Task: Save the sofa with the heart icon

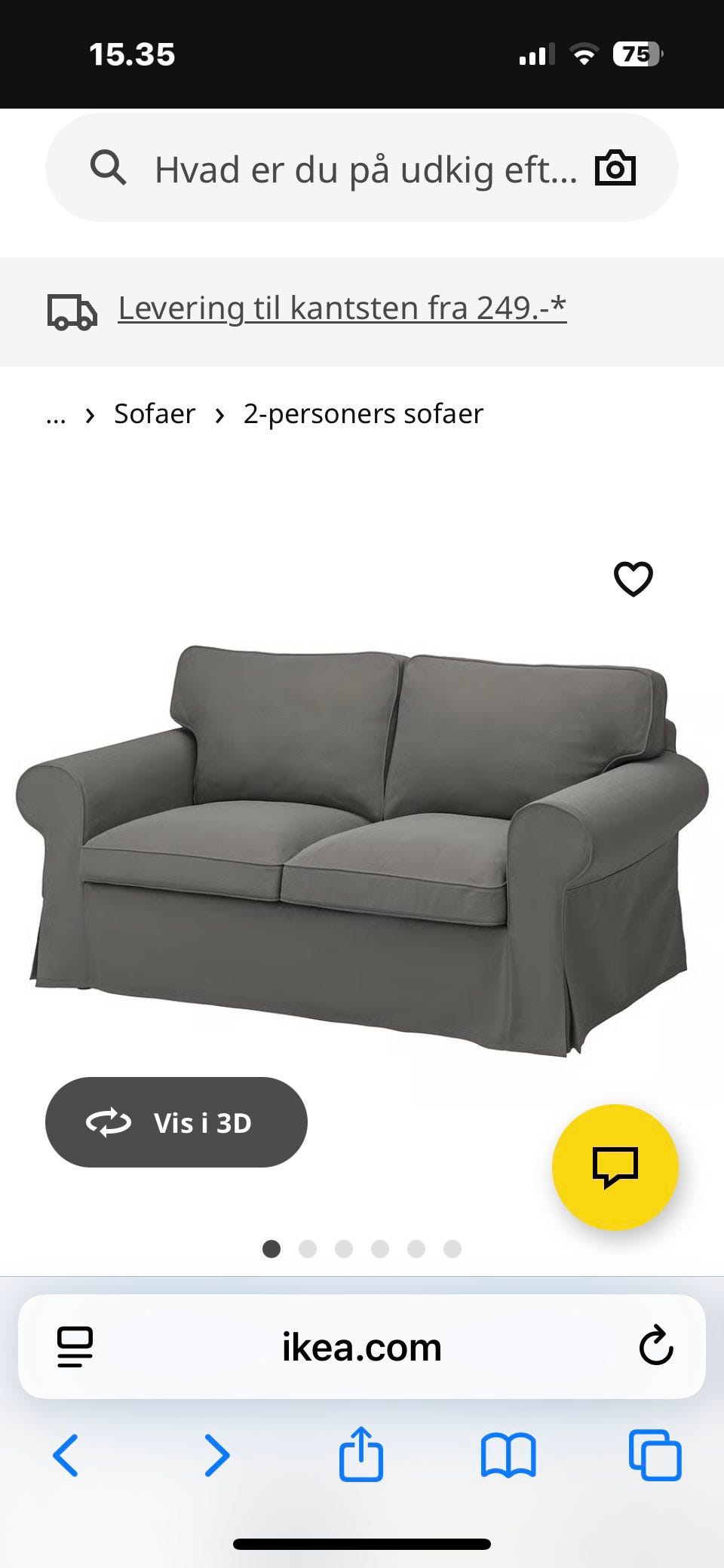Action: 634,578
